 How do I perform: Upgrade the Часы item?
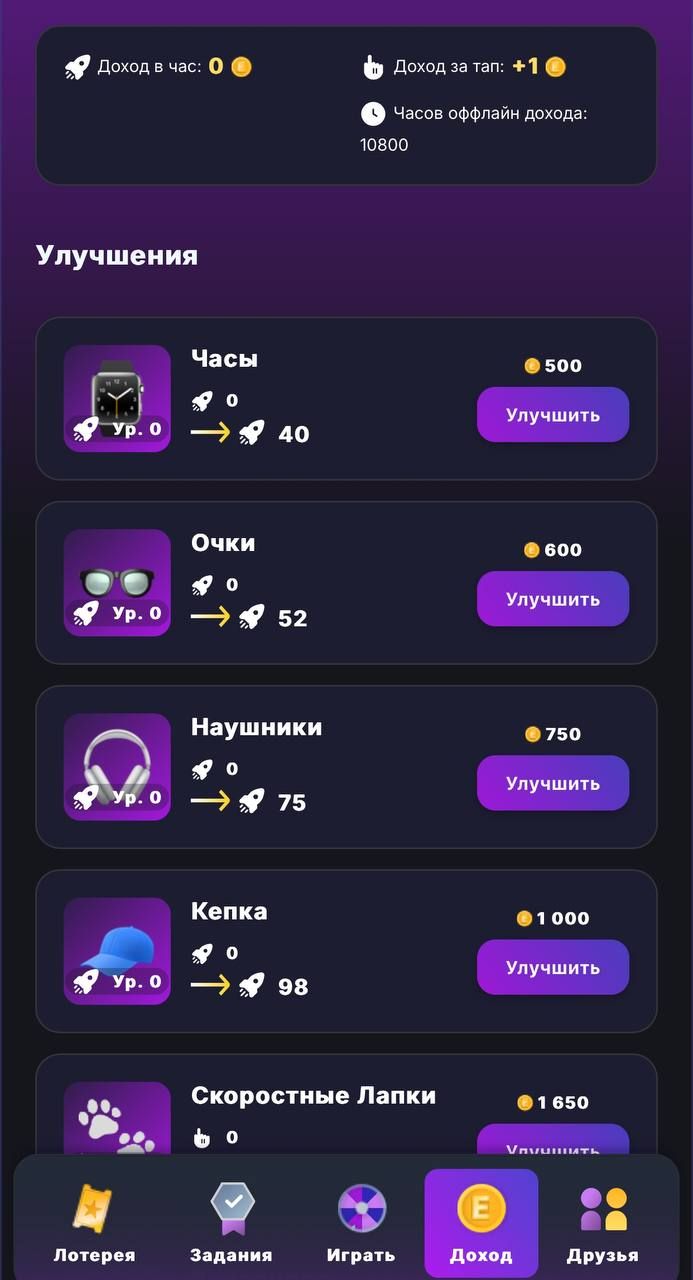(x=552, y=415)
